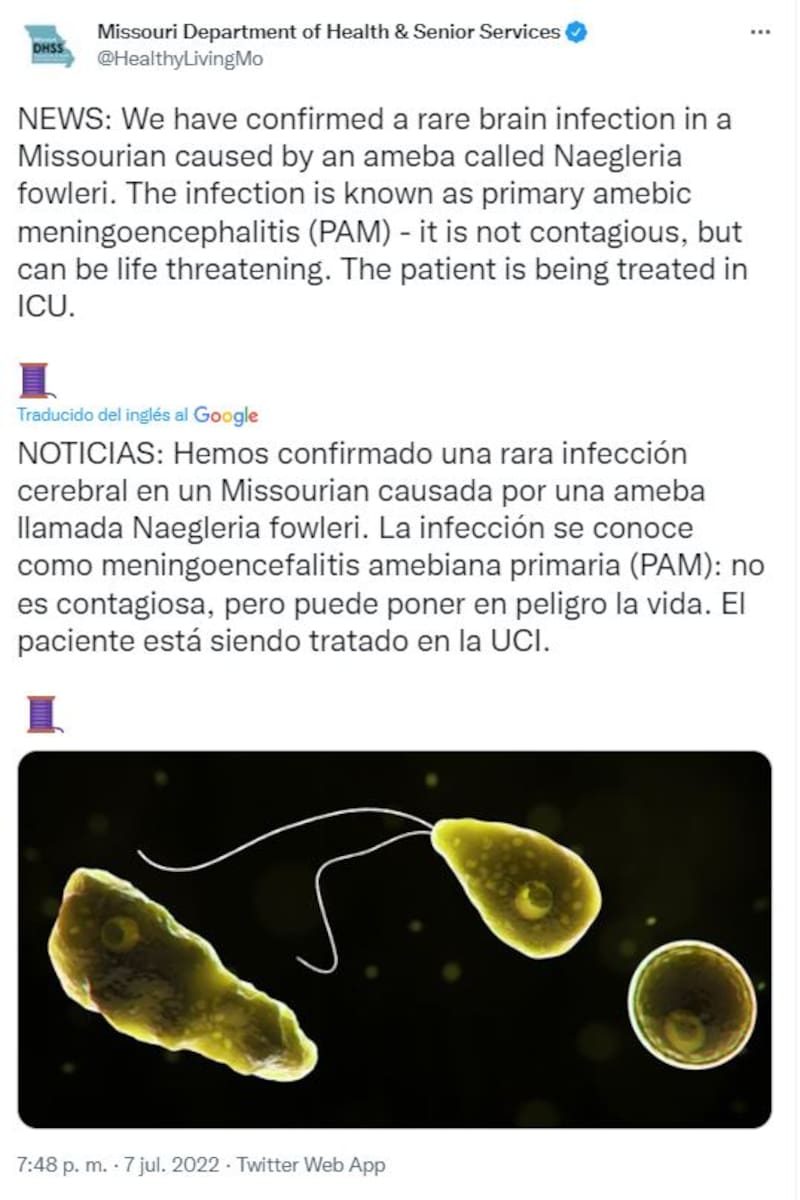This screenshot has height=1200, width=800.
Task: Open the DHSS profile avatar
Action: point(49,46)
